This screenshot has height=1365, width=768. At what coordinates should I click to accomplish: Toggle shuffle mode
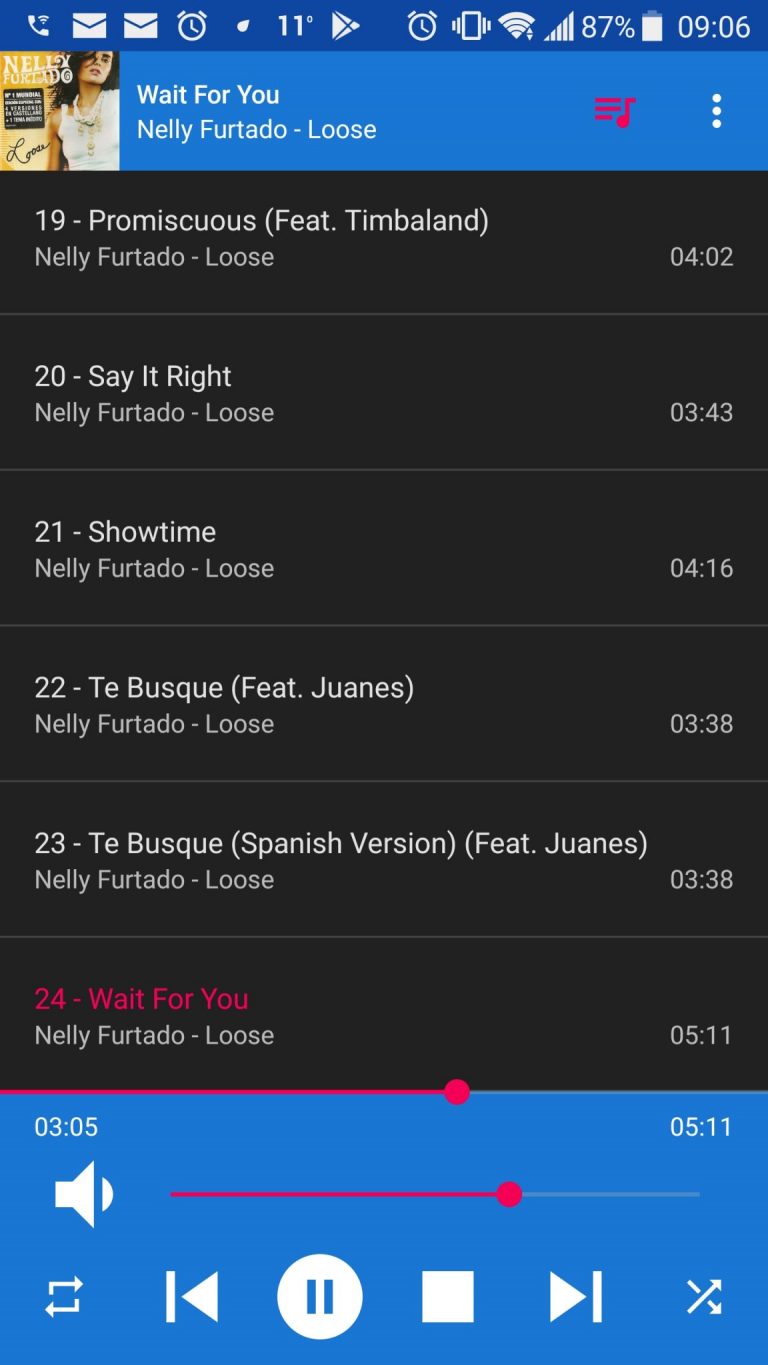point(703,1297)
